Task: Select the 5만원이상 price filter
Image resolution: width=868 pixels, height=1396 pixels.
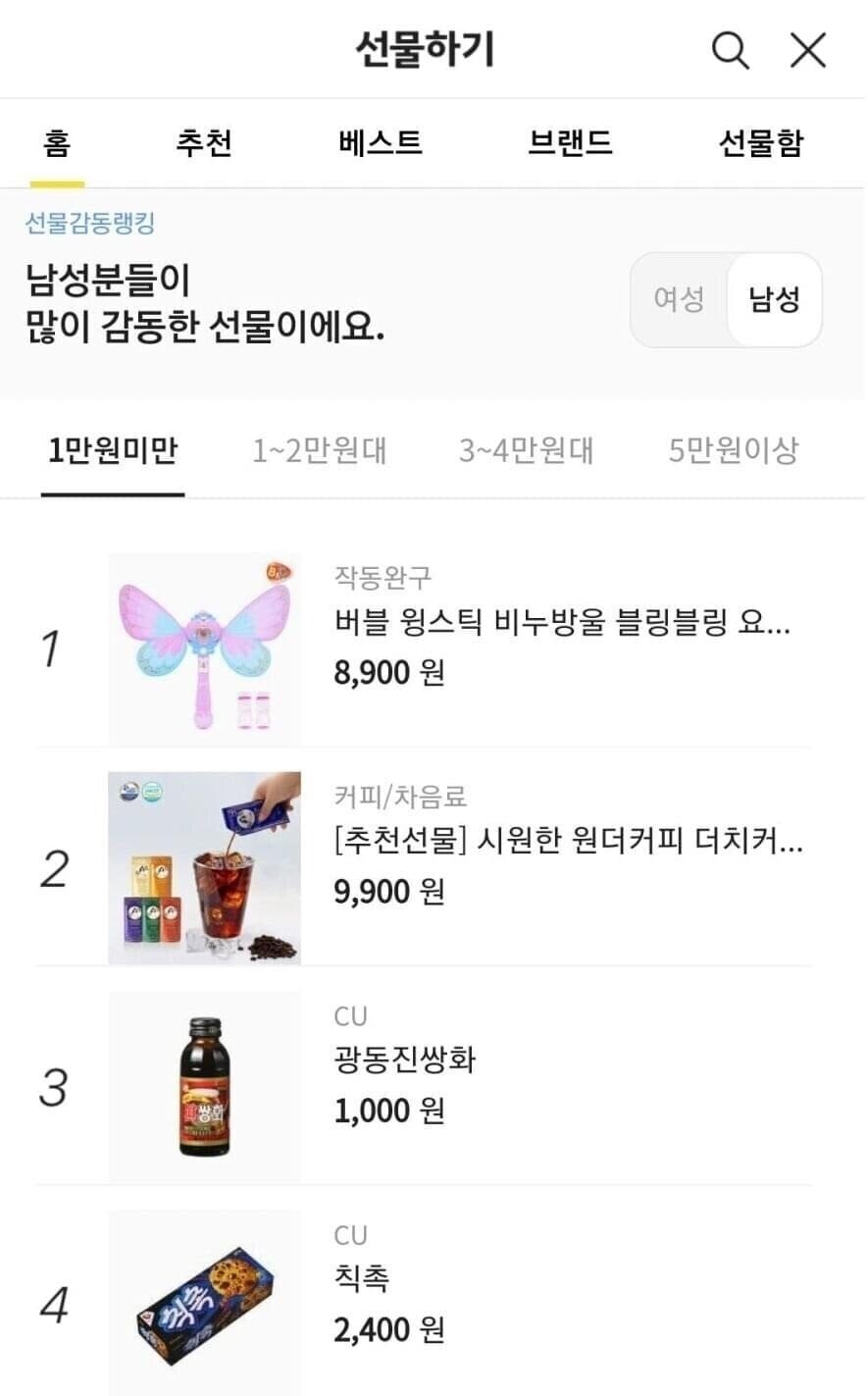Action: coord(735,450)
